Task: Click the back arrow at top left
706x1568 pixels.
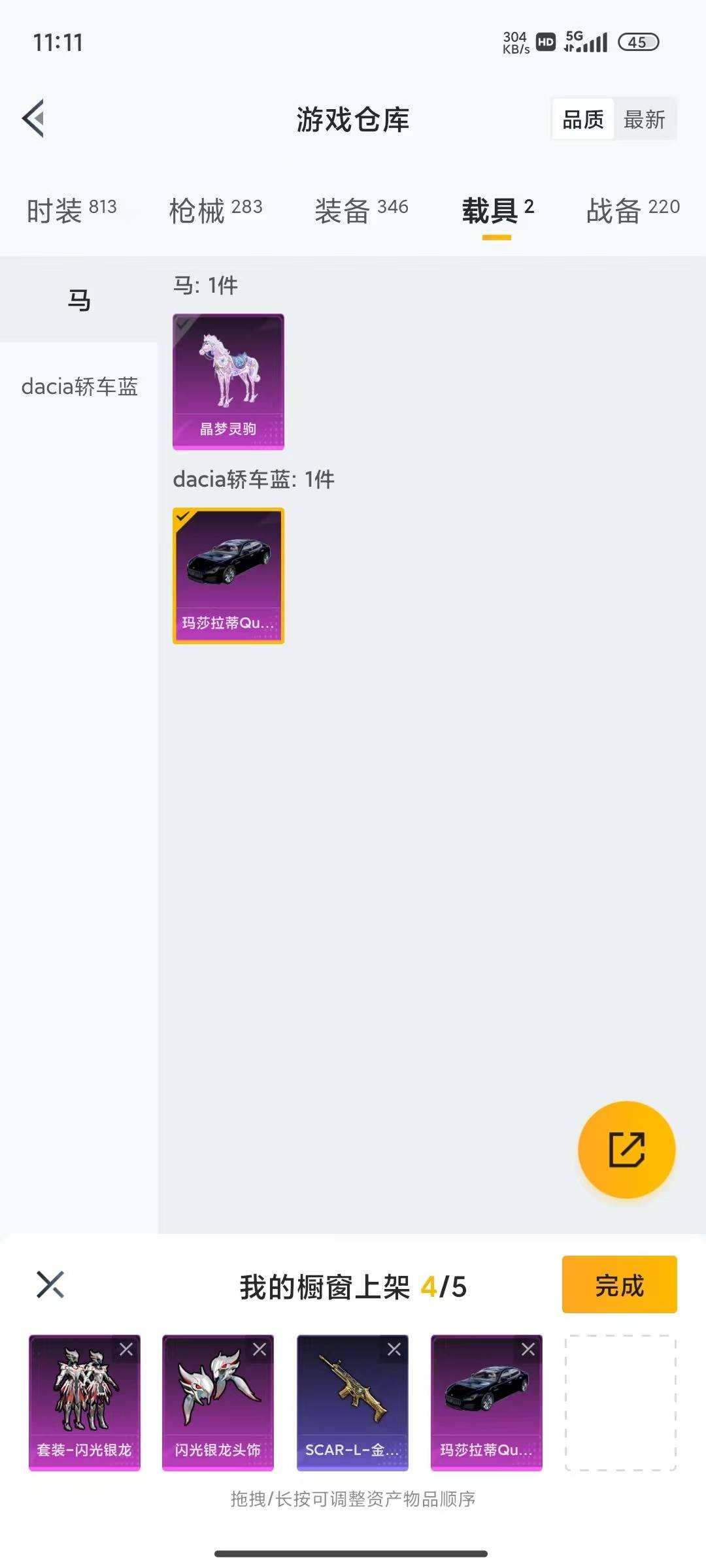Action: 32,119
